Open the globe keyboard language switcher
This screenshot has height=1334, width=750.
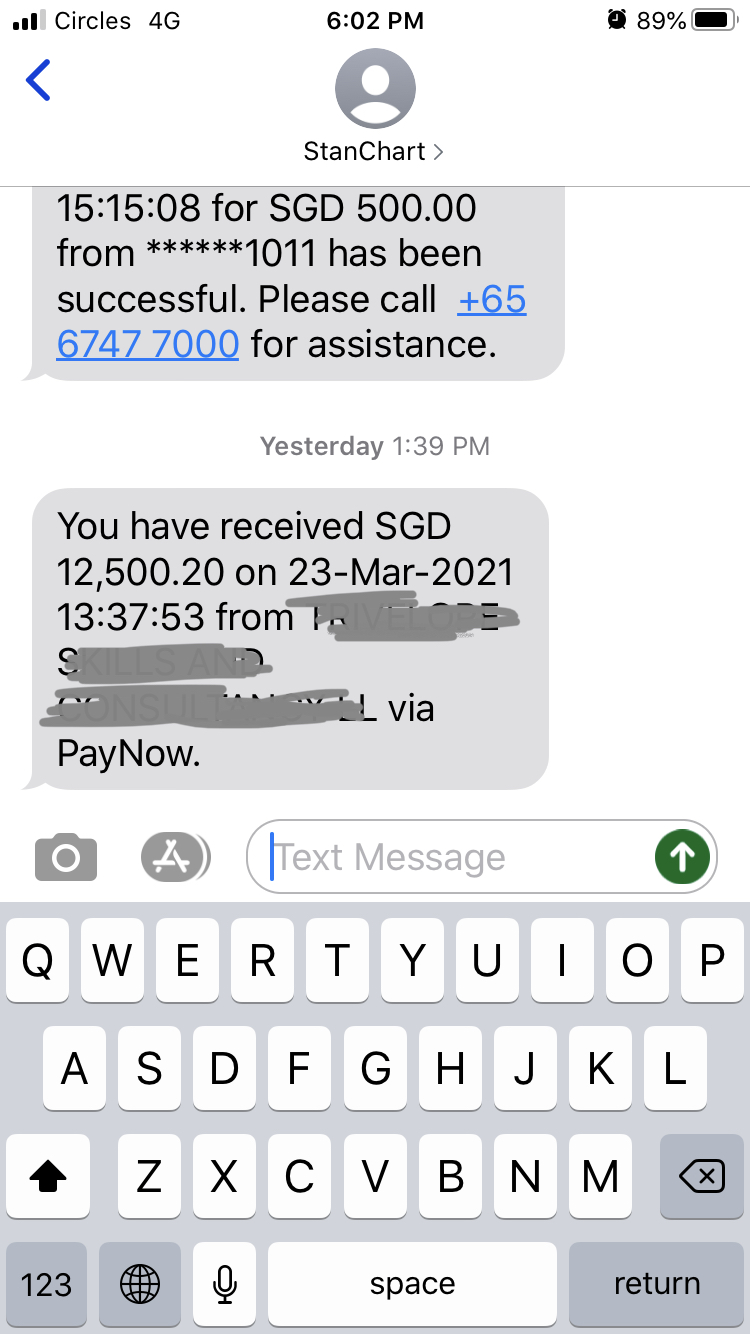[139, 1284]
